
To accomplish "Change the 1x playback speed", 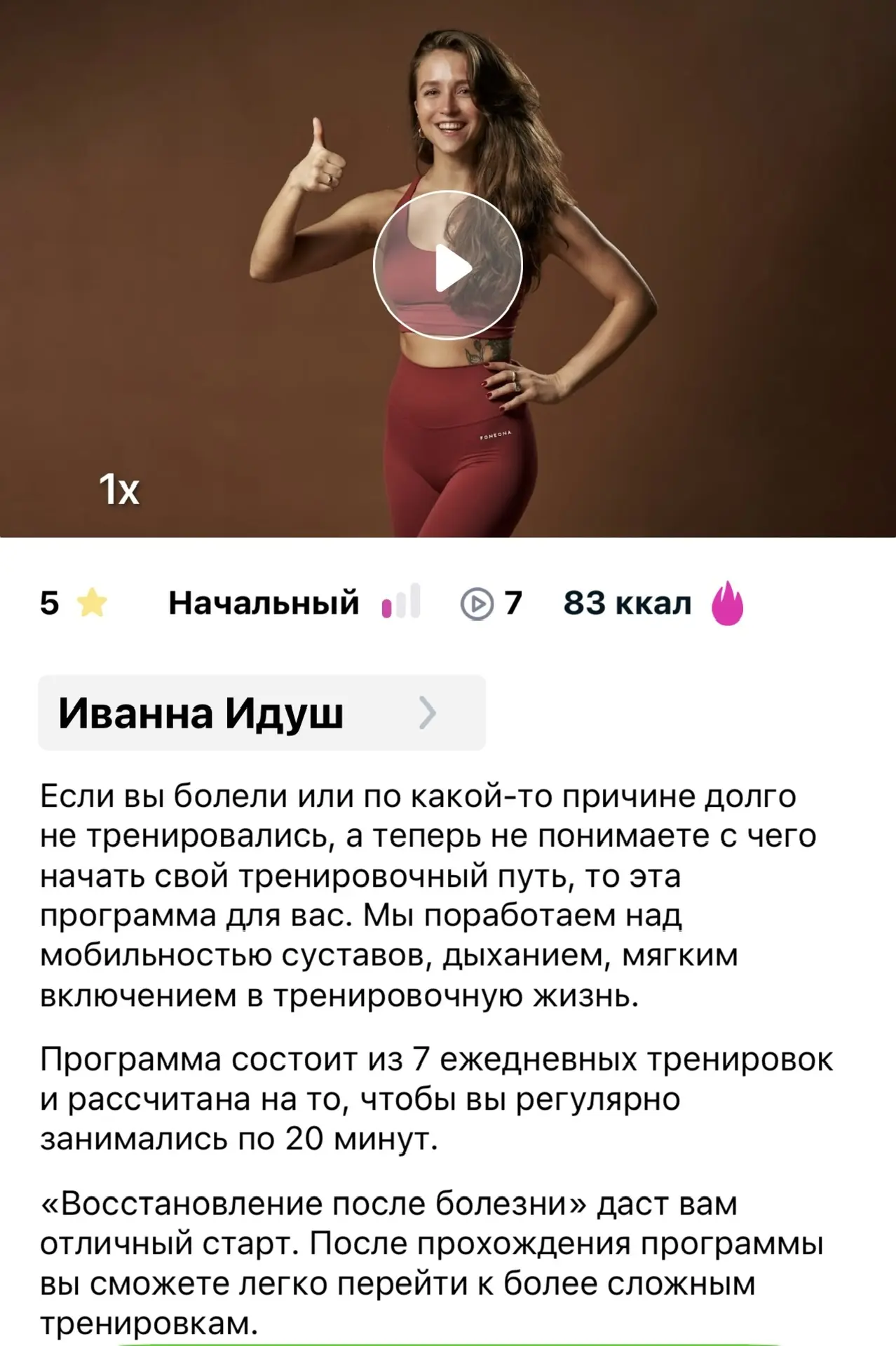I will [x=119, y=489].
